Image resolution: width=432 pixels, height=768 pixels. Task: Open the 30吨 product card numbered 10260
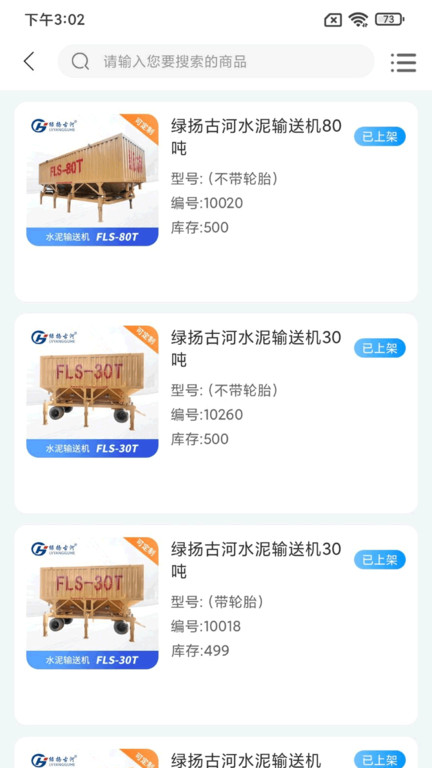tap(216, 413)
